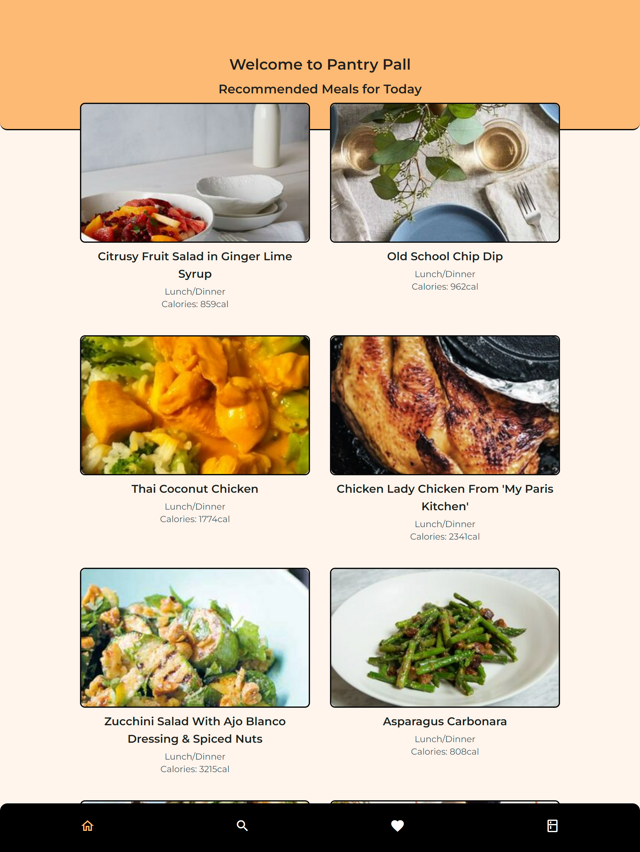Open the Asparagus Carbonara recipe card
This screenshot has width=640, height=852.
[445, 638]
